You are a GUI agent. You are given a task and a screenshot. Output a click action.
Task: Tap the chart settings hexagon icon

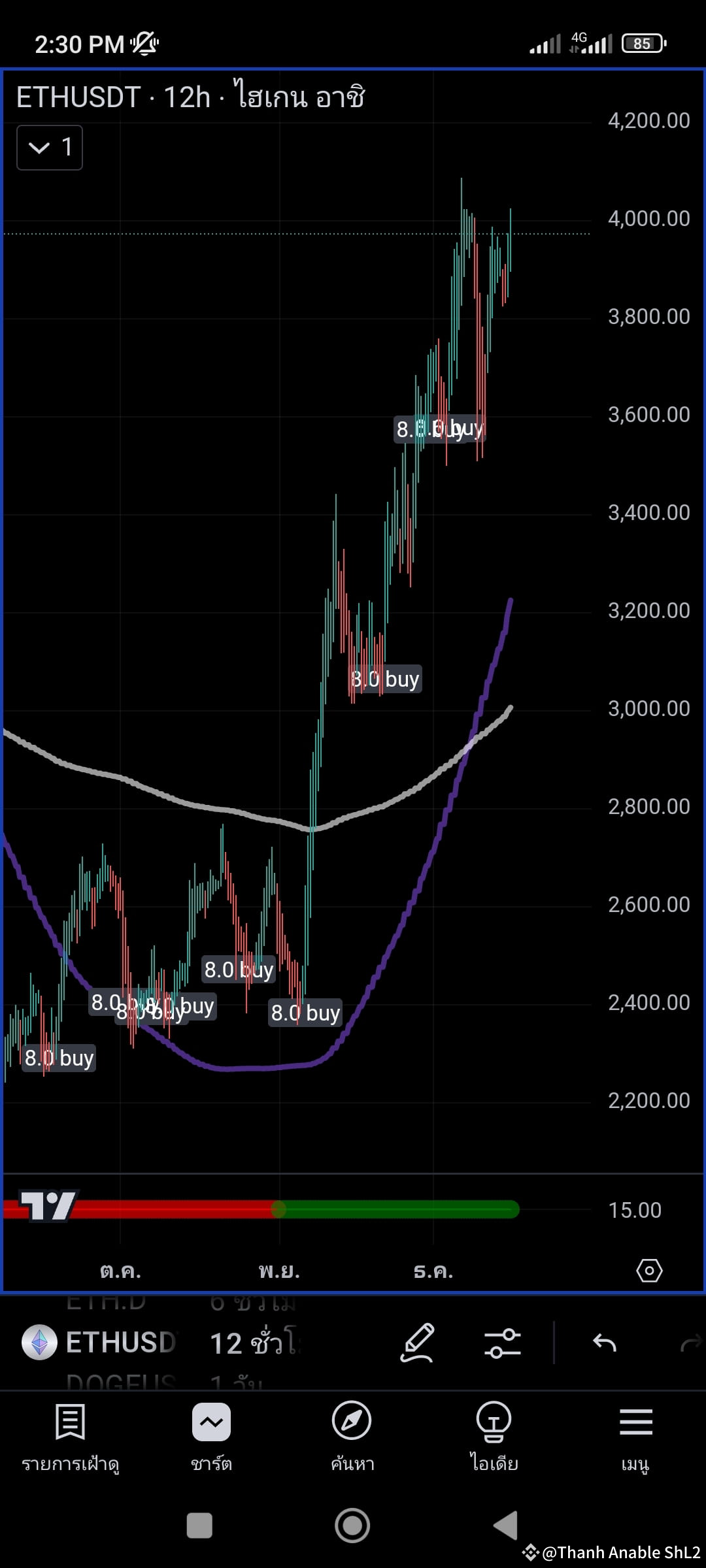click(648, 1270)
